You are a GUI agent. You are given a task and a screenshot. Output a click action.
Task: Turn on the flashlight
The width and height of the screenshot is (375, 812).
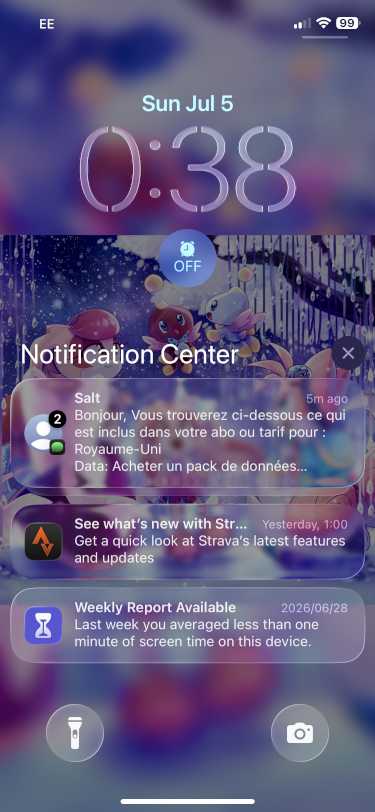point(75,733)
